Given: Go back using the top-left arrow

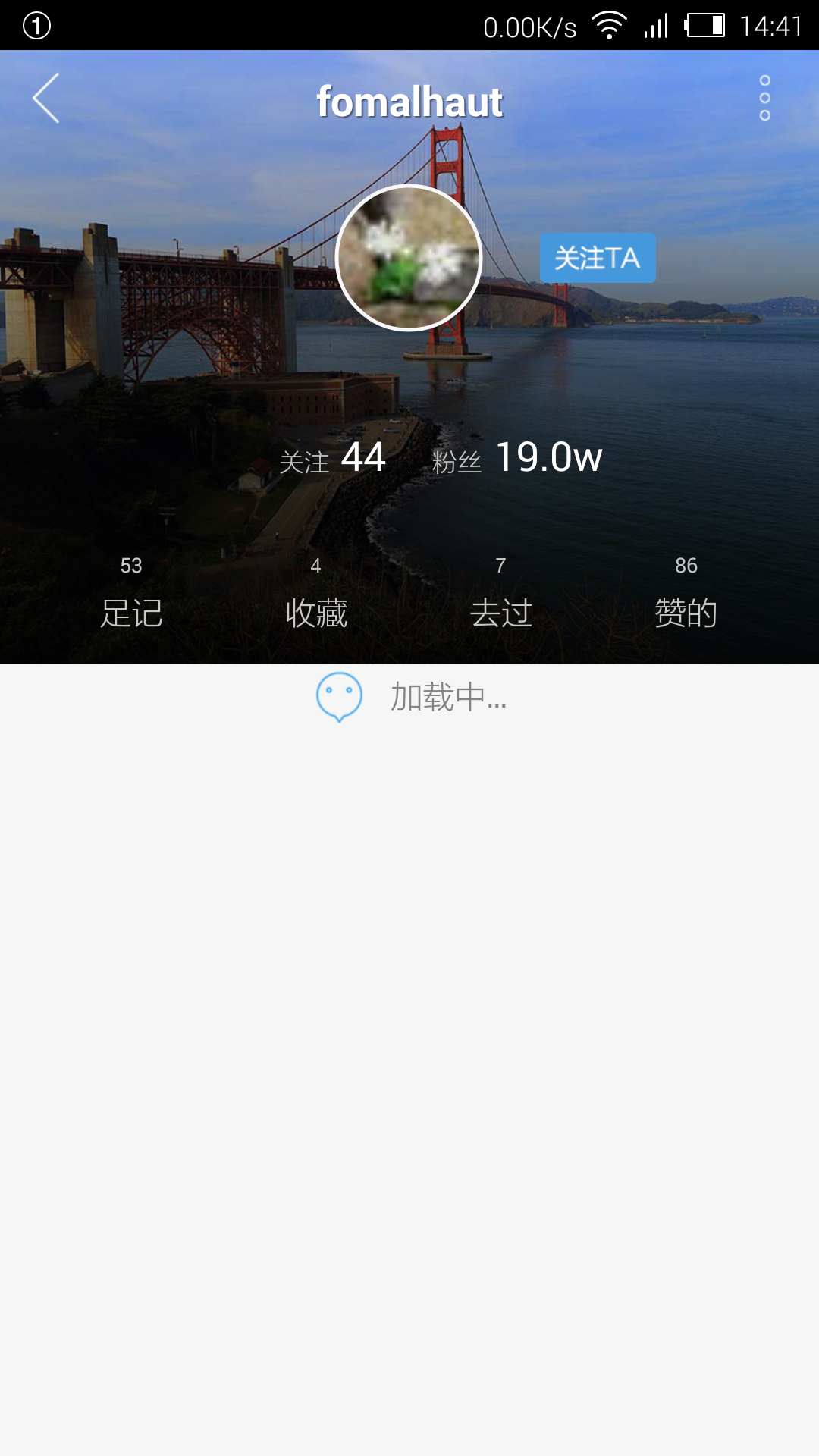Looking at the screenshot, I should [x=45, y=99].
